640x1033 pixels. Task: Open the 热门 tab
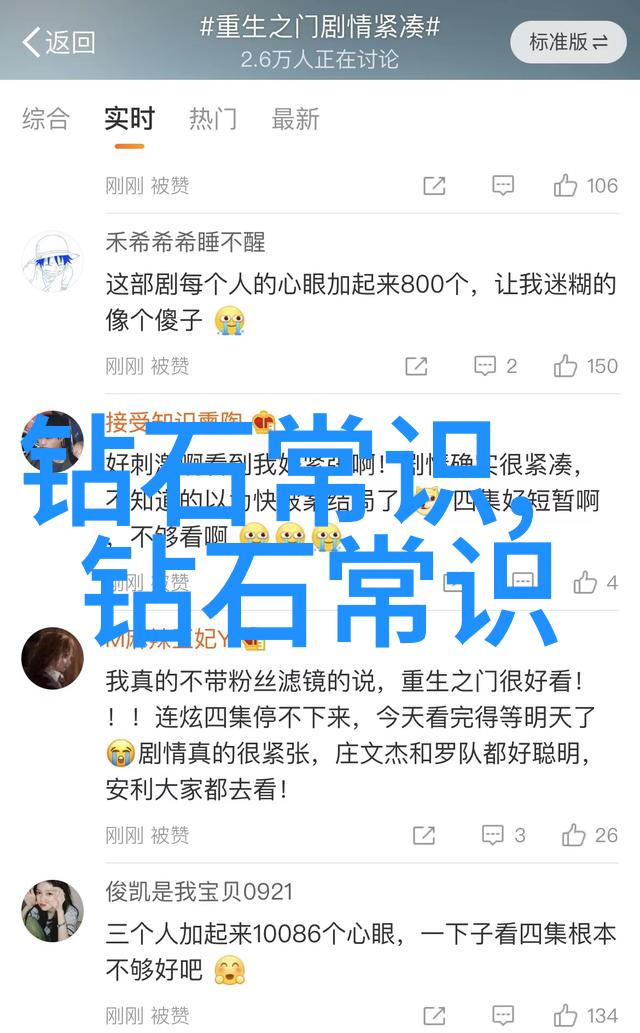[213, 119]
